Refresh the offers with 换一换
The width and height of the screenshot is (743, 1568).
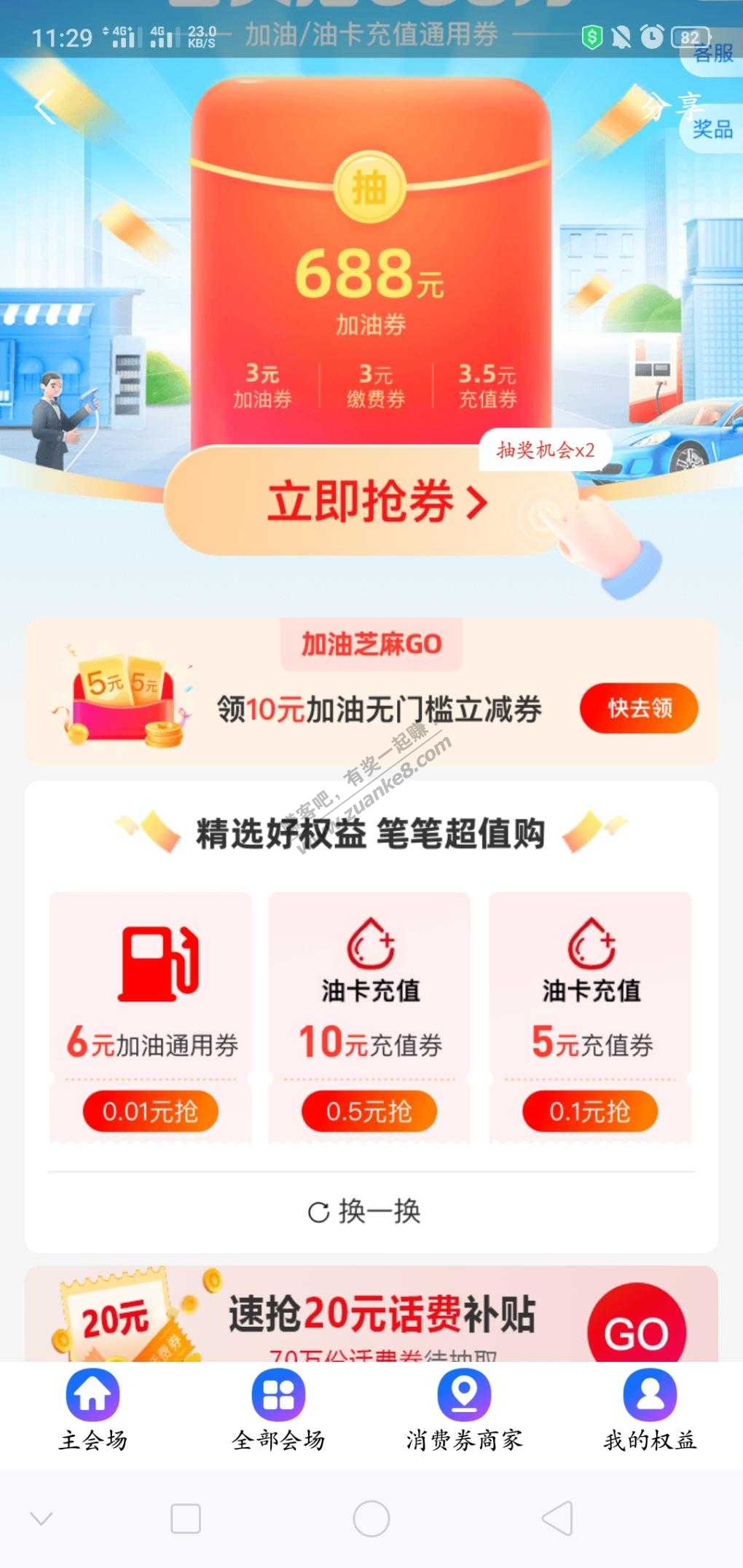366,1212
